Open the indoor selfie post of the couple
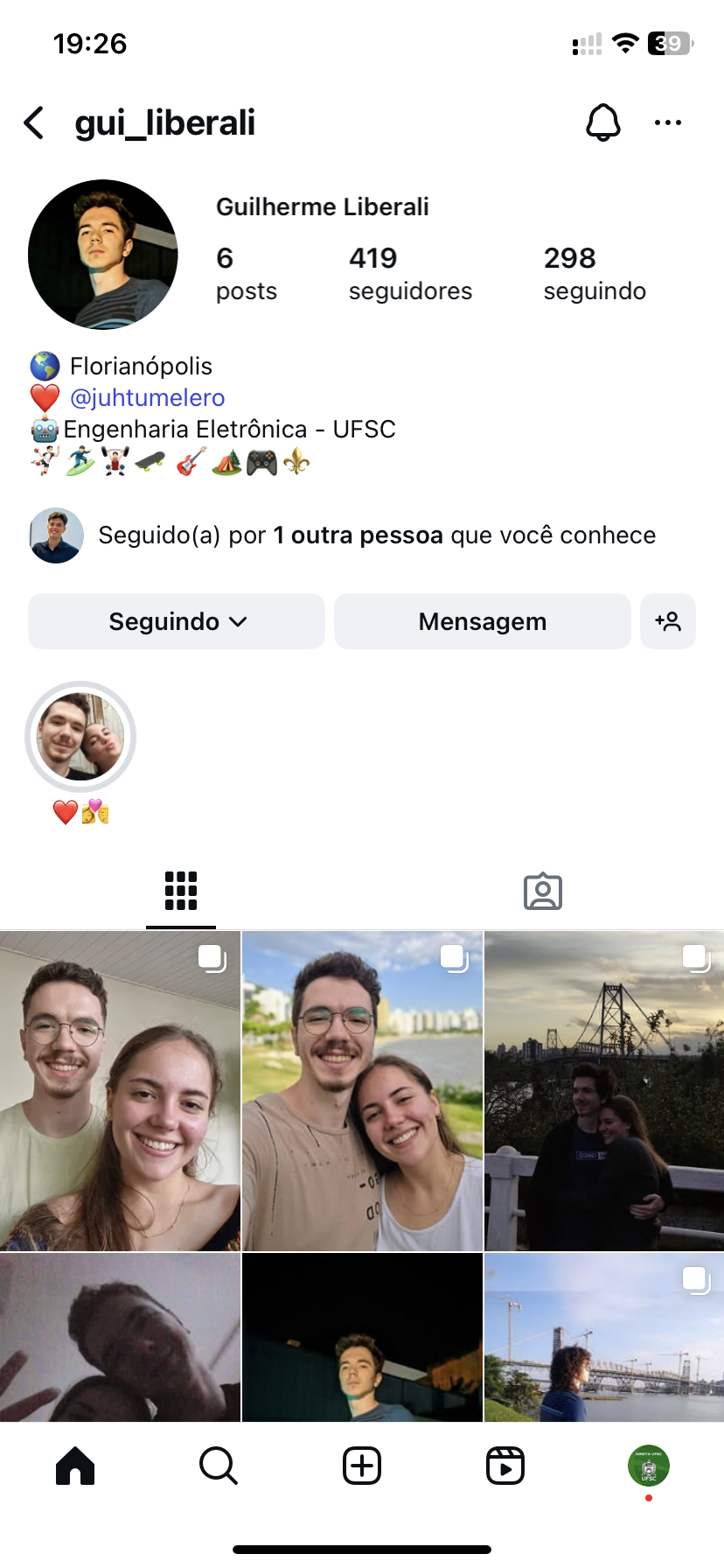Image resolution: width=724 pixels, height=1568 pixels. 120,1090
